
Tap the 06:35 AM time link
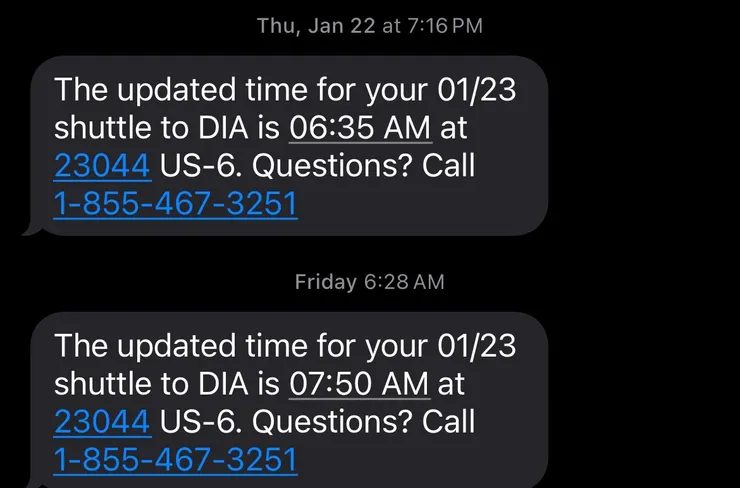359,128
